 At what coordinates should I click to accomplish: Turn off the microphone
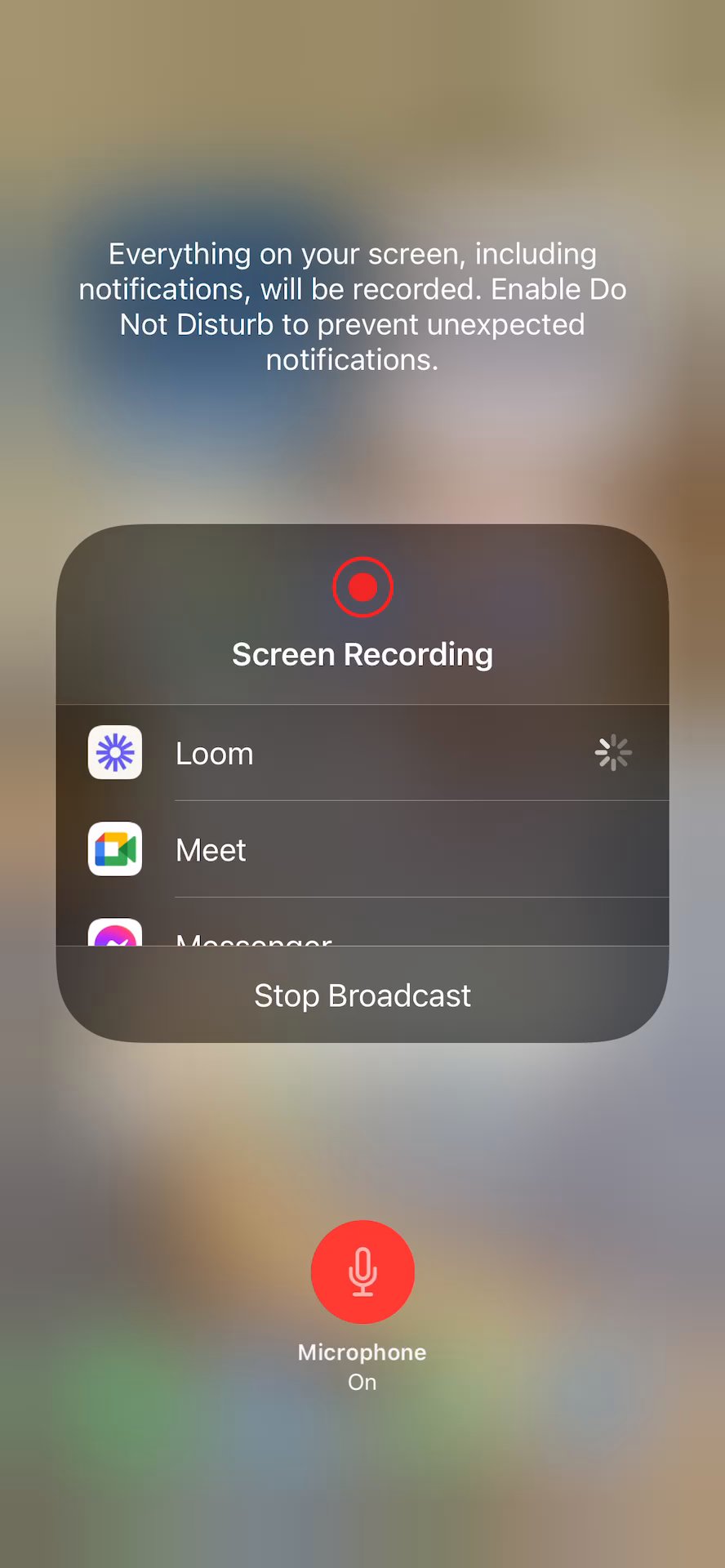coord(362,1271)
